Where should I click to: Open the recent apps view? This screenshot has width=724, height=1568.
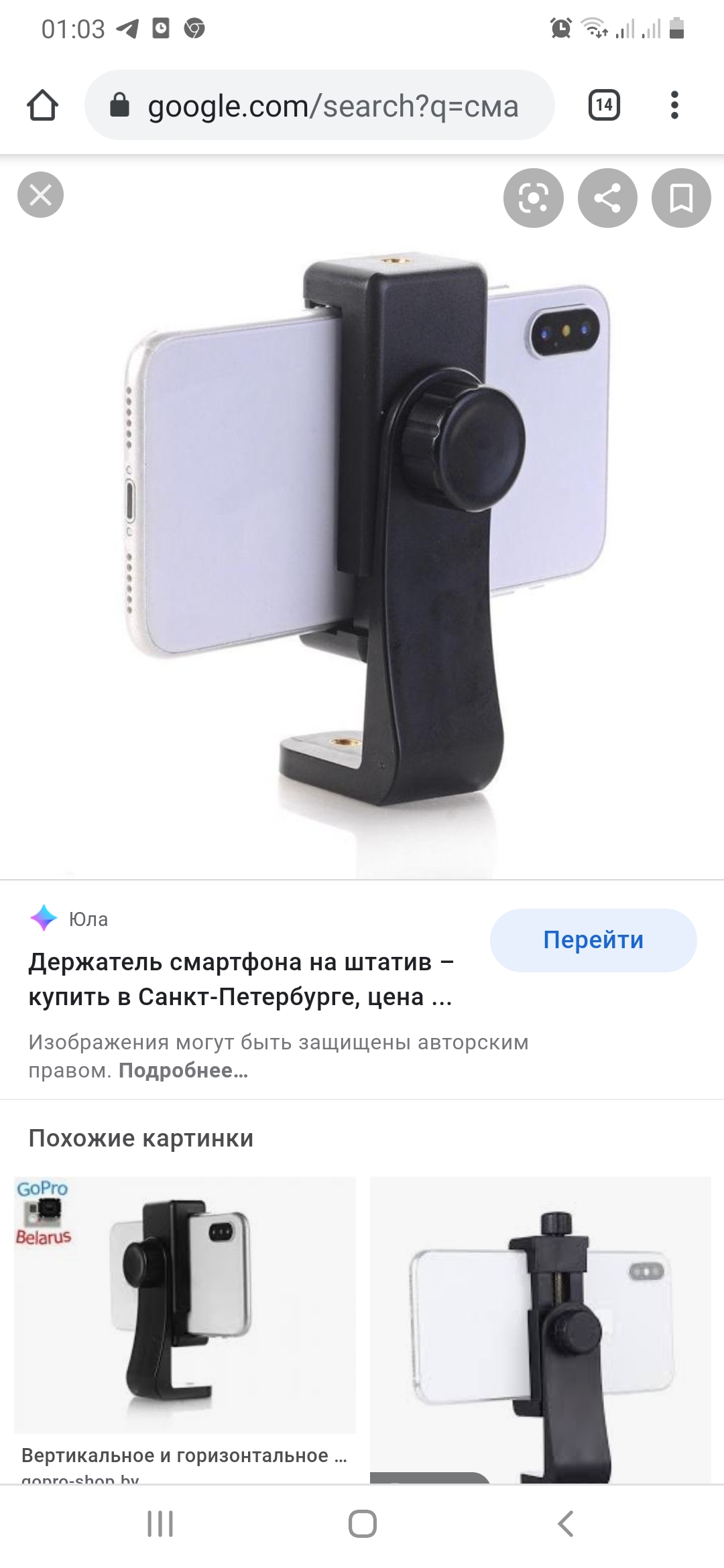[x=160, y=1523]
